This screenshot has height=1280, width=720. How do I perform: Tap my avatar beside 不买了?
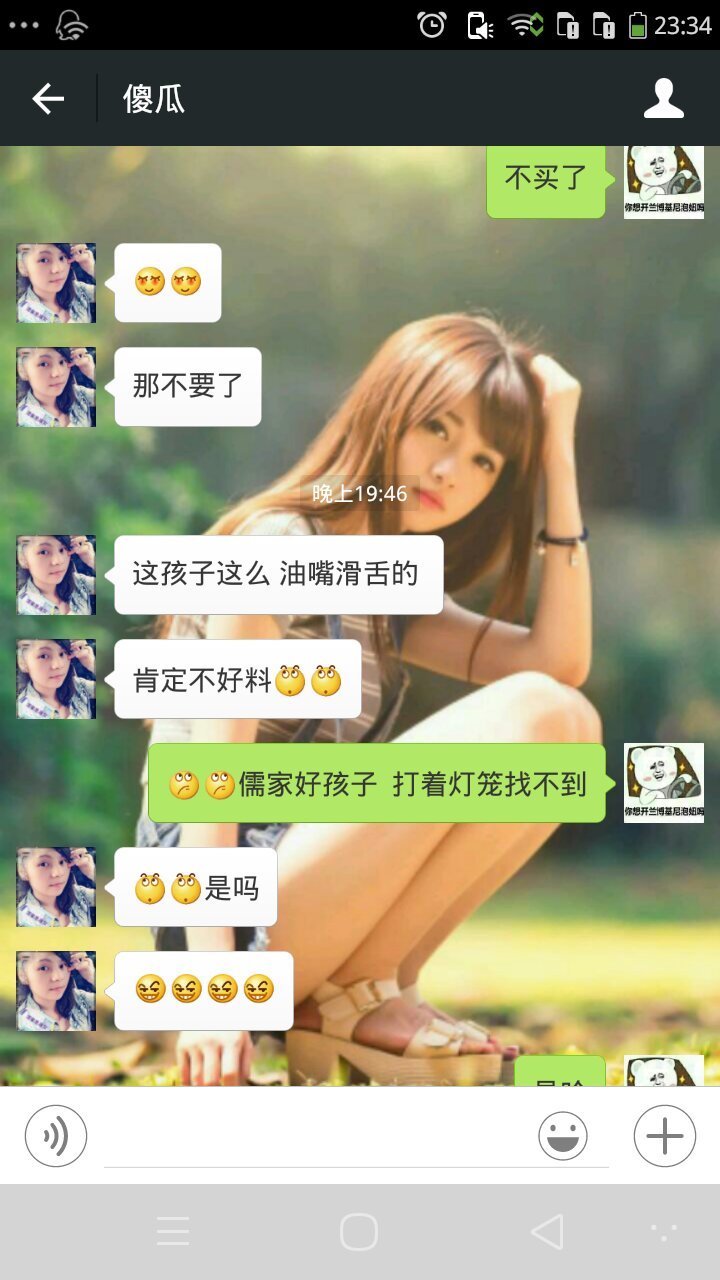point(664,181)
